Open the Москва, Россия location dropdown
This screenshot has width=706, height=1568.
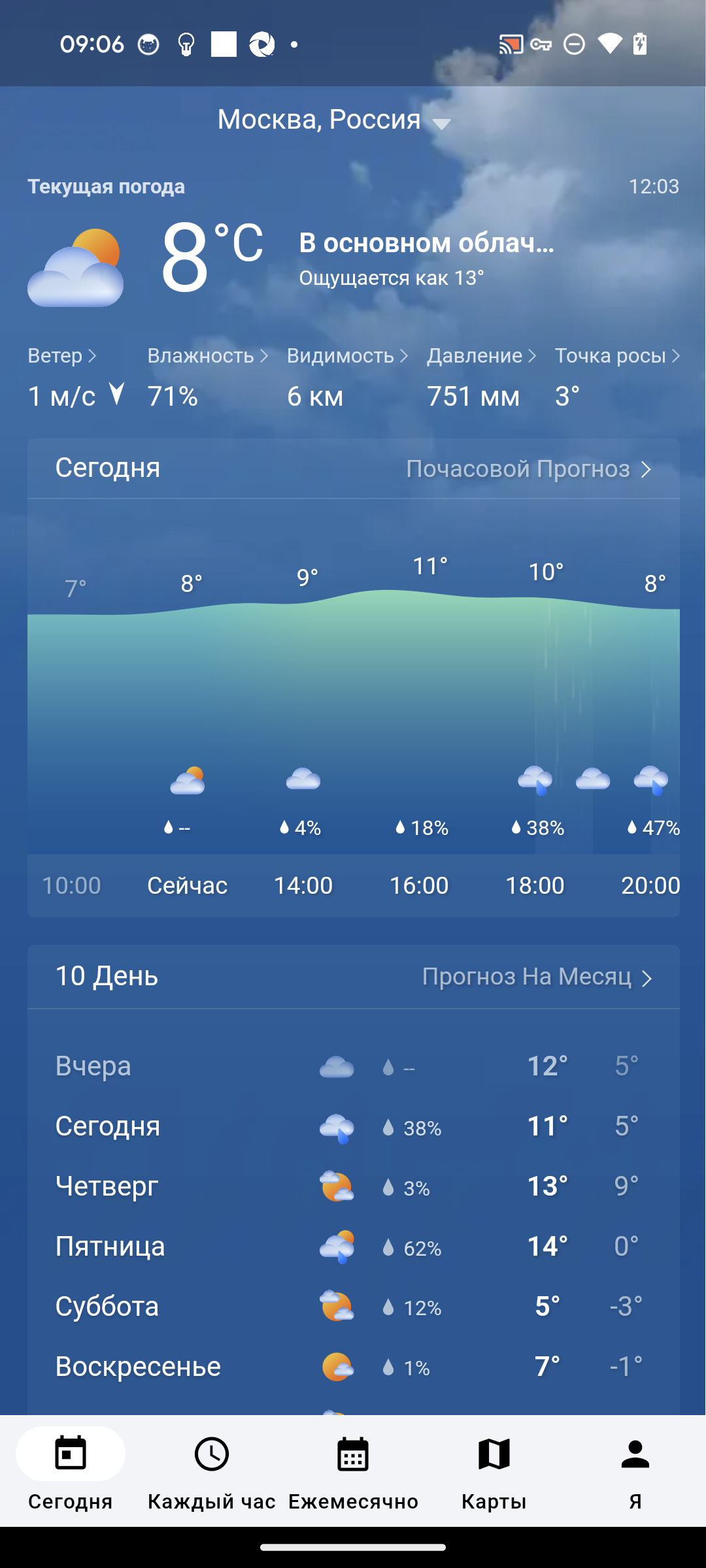coord(334,120)
